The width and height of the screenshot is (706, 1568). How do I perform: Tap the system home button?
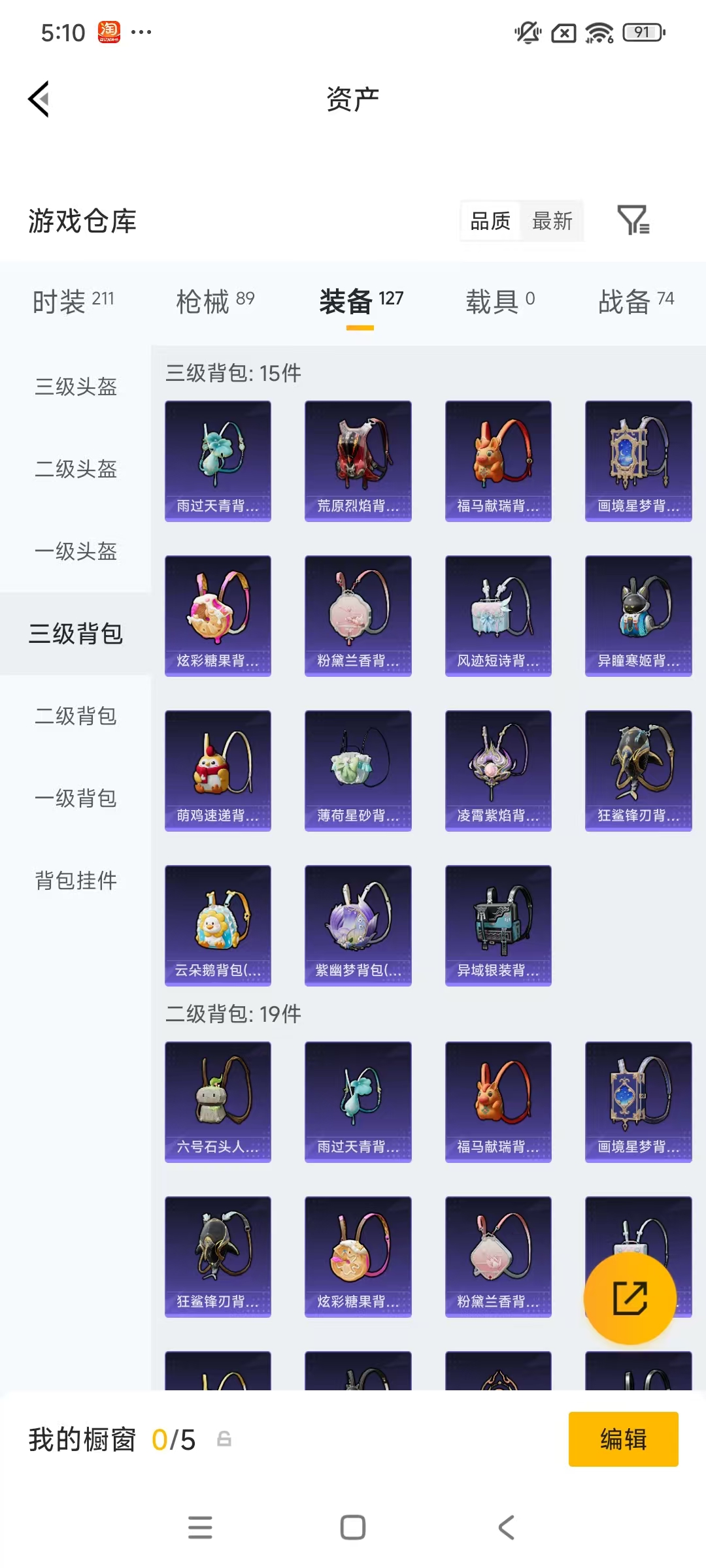coord(353,1527)
